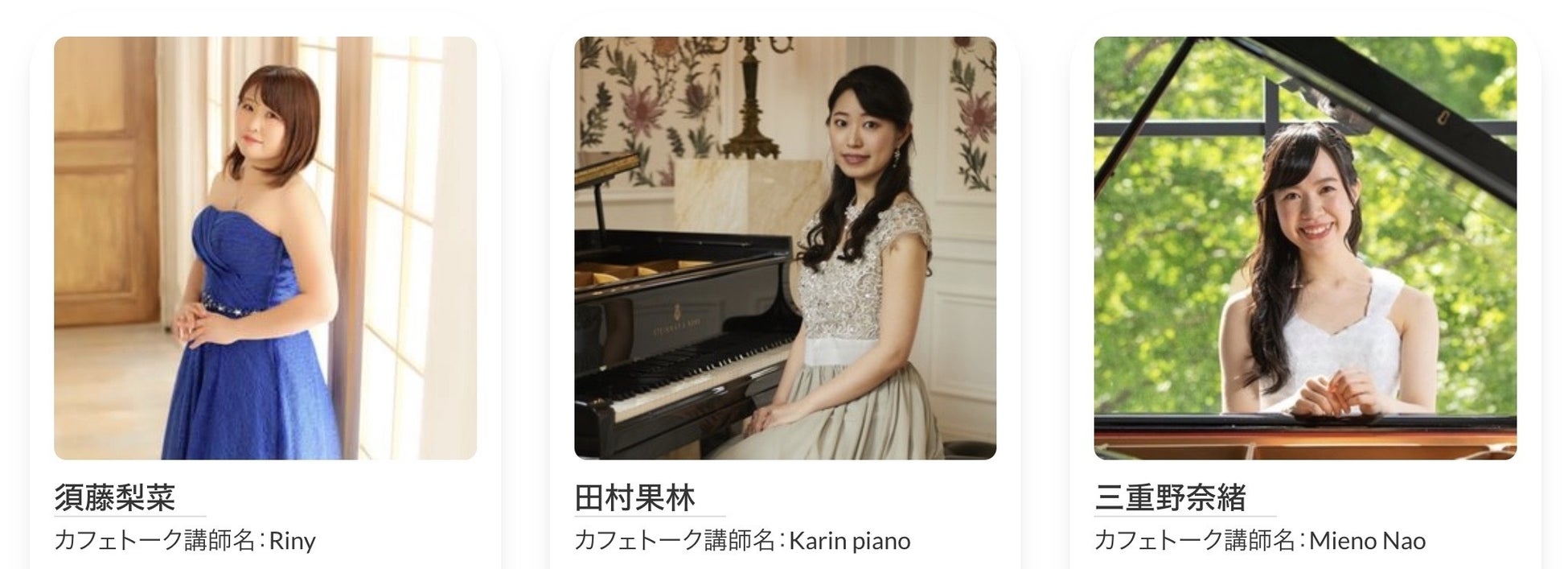Image resolution: width=1568 pixels, height=569 pixels.
Task: Open the 須藤梨菜 (Riny) tutor card
Action: pyautogui.click(x=265, y=248)
